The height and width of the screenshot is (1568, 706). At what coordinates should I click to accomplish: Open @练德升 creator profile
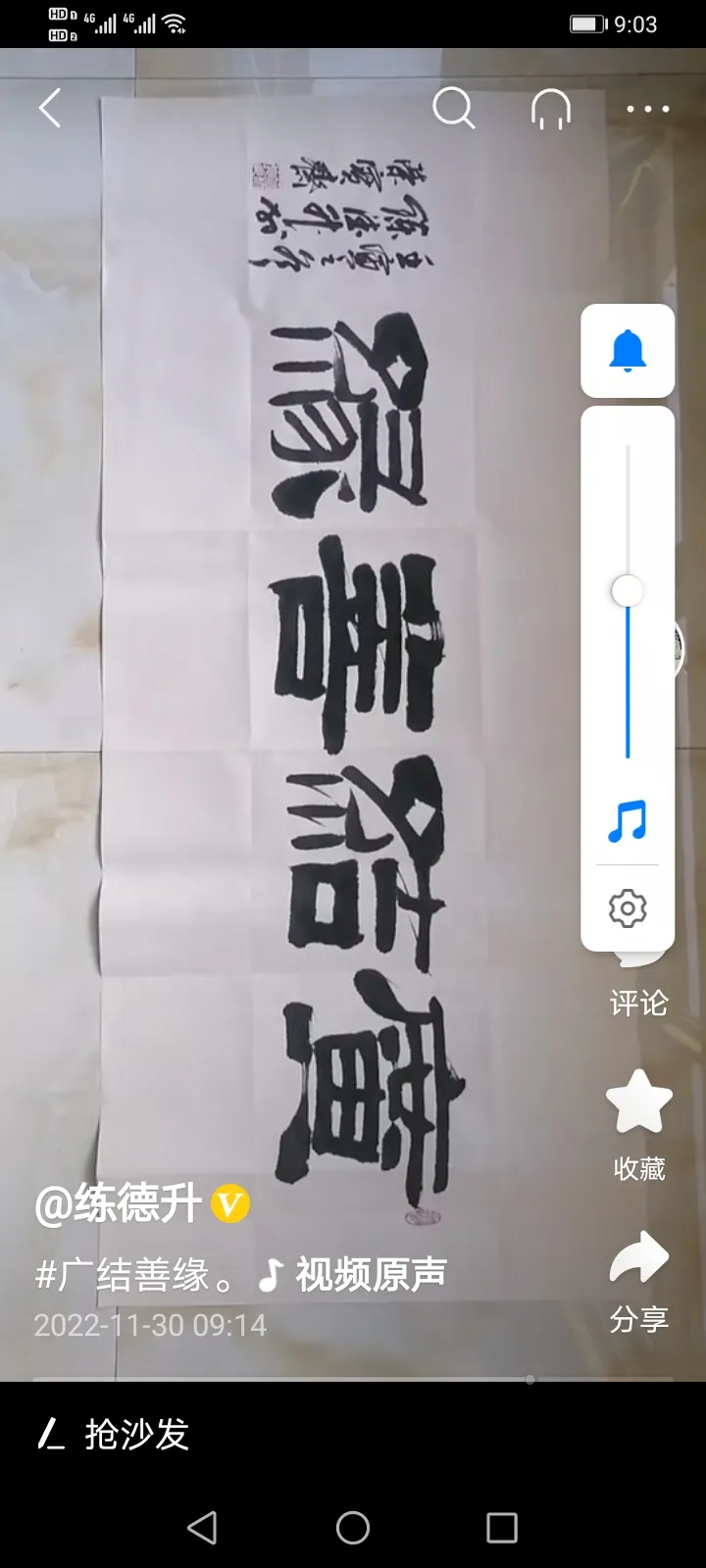click(120, 1203)
